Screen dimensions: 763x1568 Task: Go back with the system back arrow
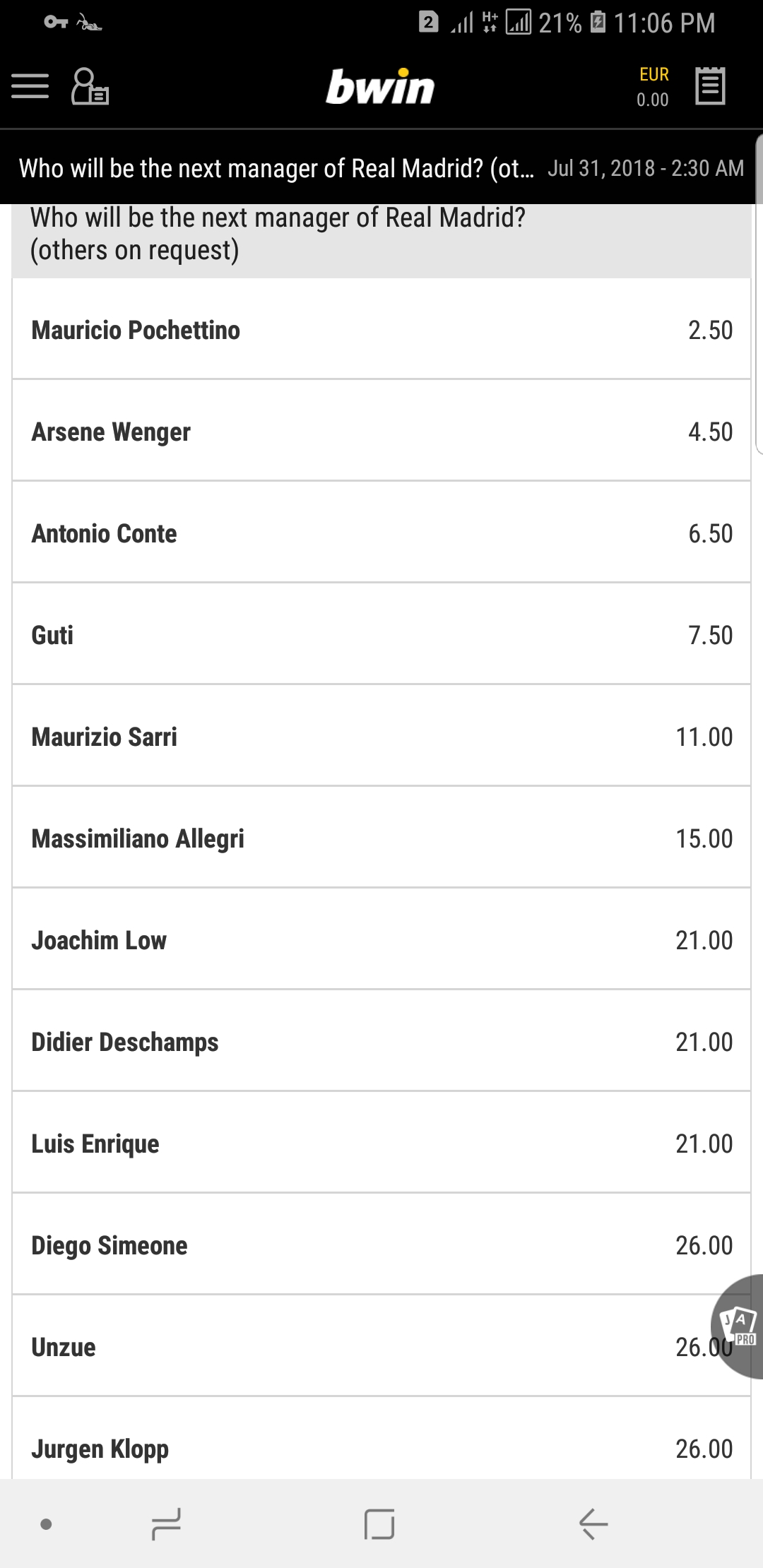tap(593, 1524)
